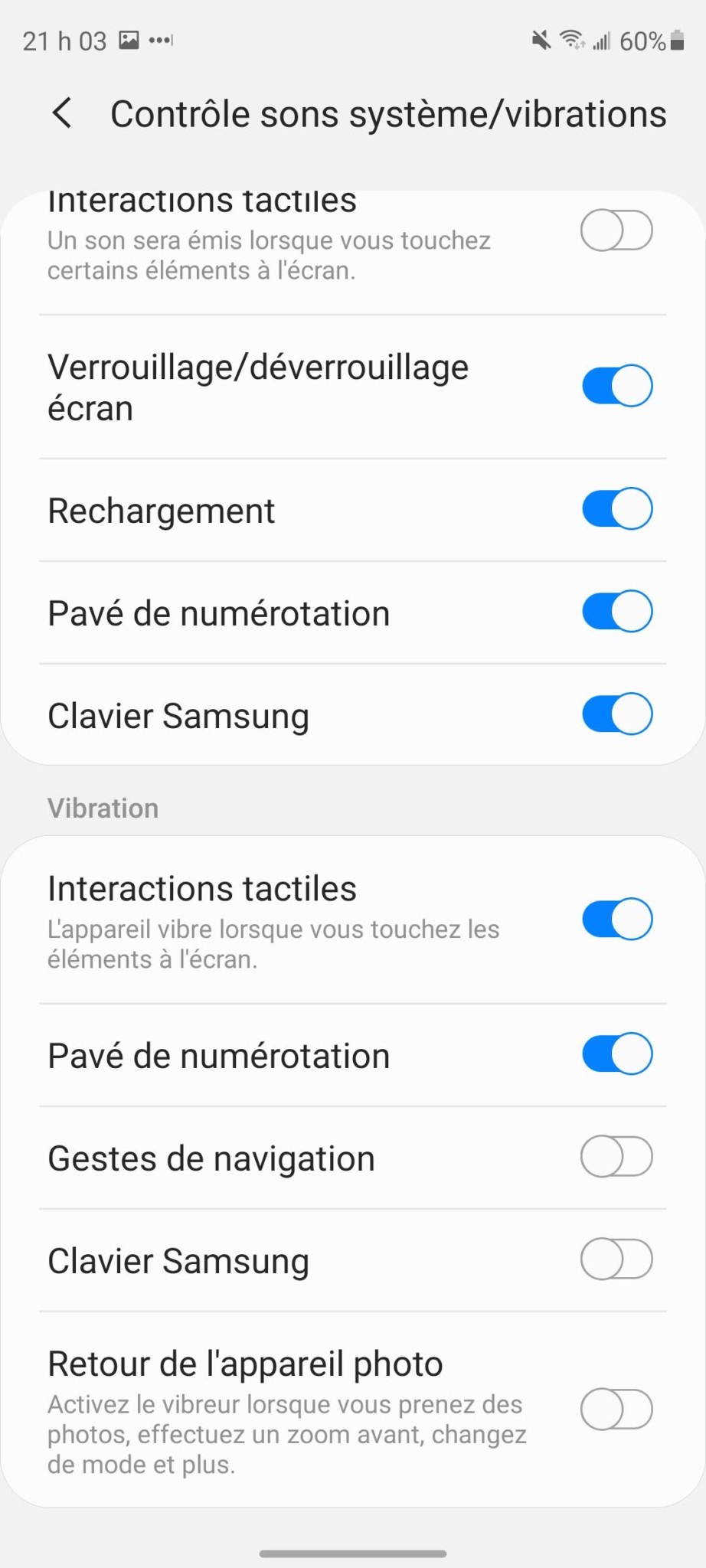Disable the Rechargement sound toggle
This screenshot has height=1568, width=706.
pyautogui.click(x=616, y=509)
